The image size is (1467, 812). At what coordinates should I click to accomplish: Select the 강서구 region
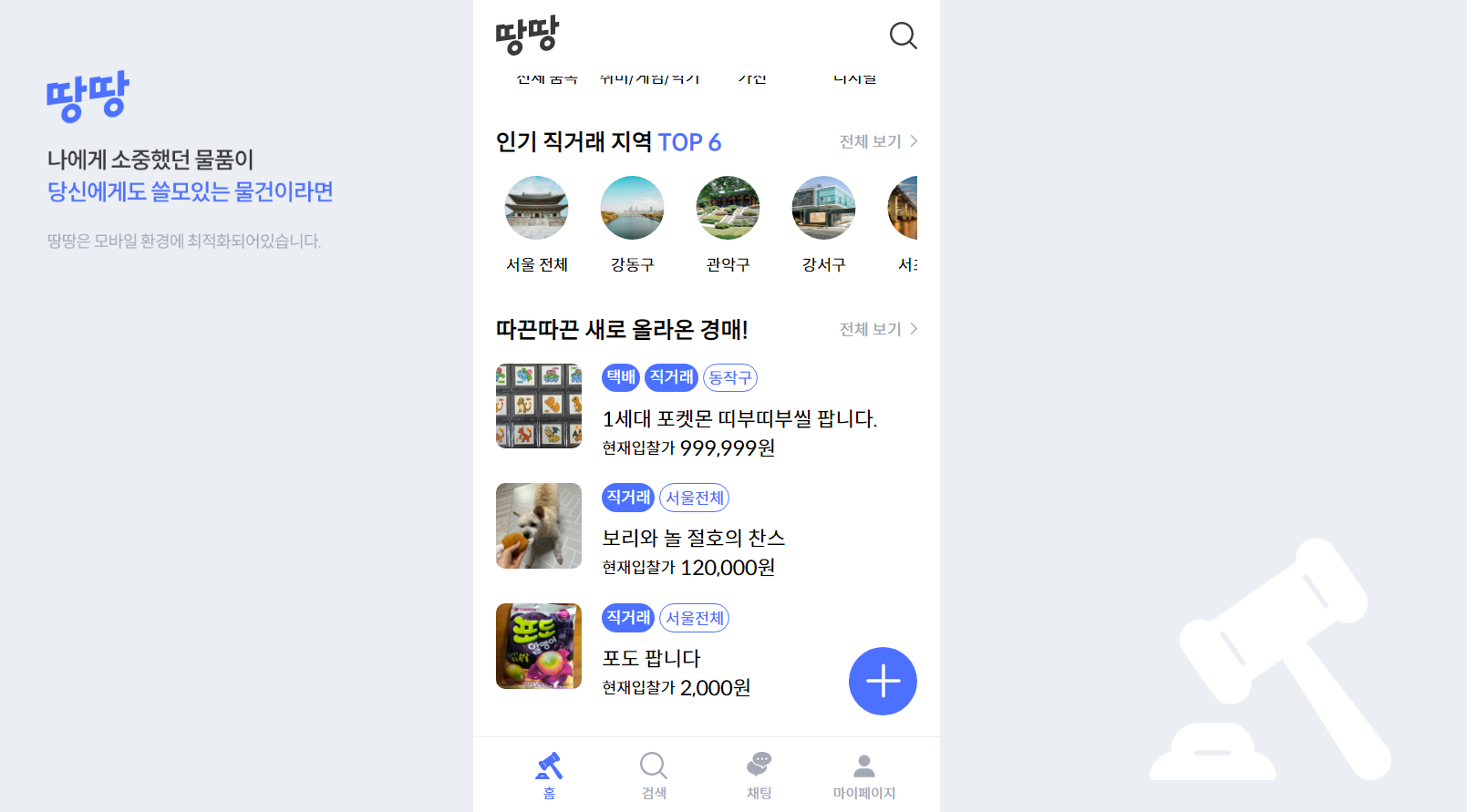[x=823, y=224]
